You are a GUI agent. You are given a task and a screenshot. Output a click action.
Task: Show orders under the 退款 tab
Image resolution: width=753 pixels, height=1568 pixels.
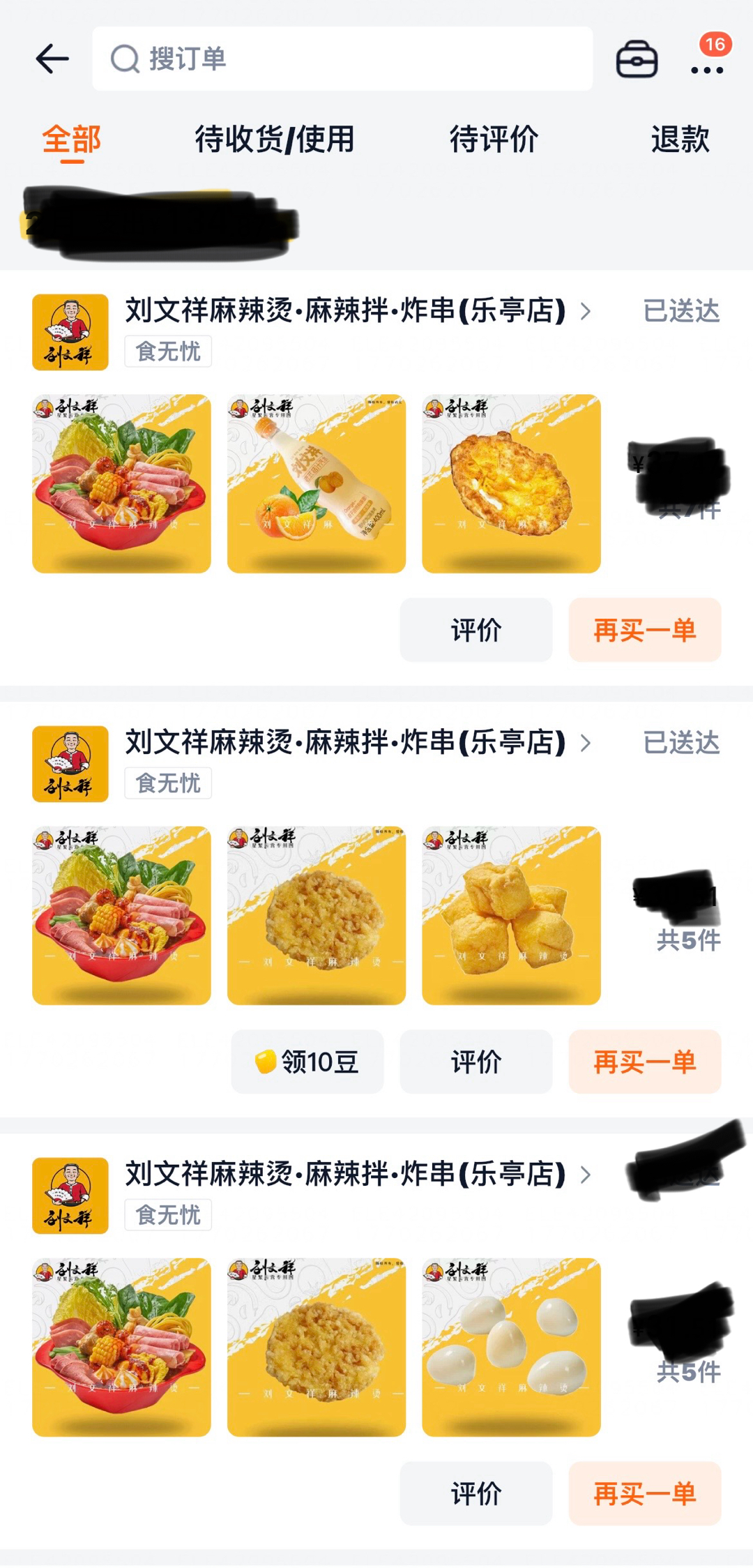coord(680,140)
